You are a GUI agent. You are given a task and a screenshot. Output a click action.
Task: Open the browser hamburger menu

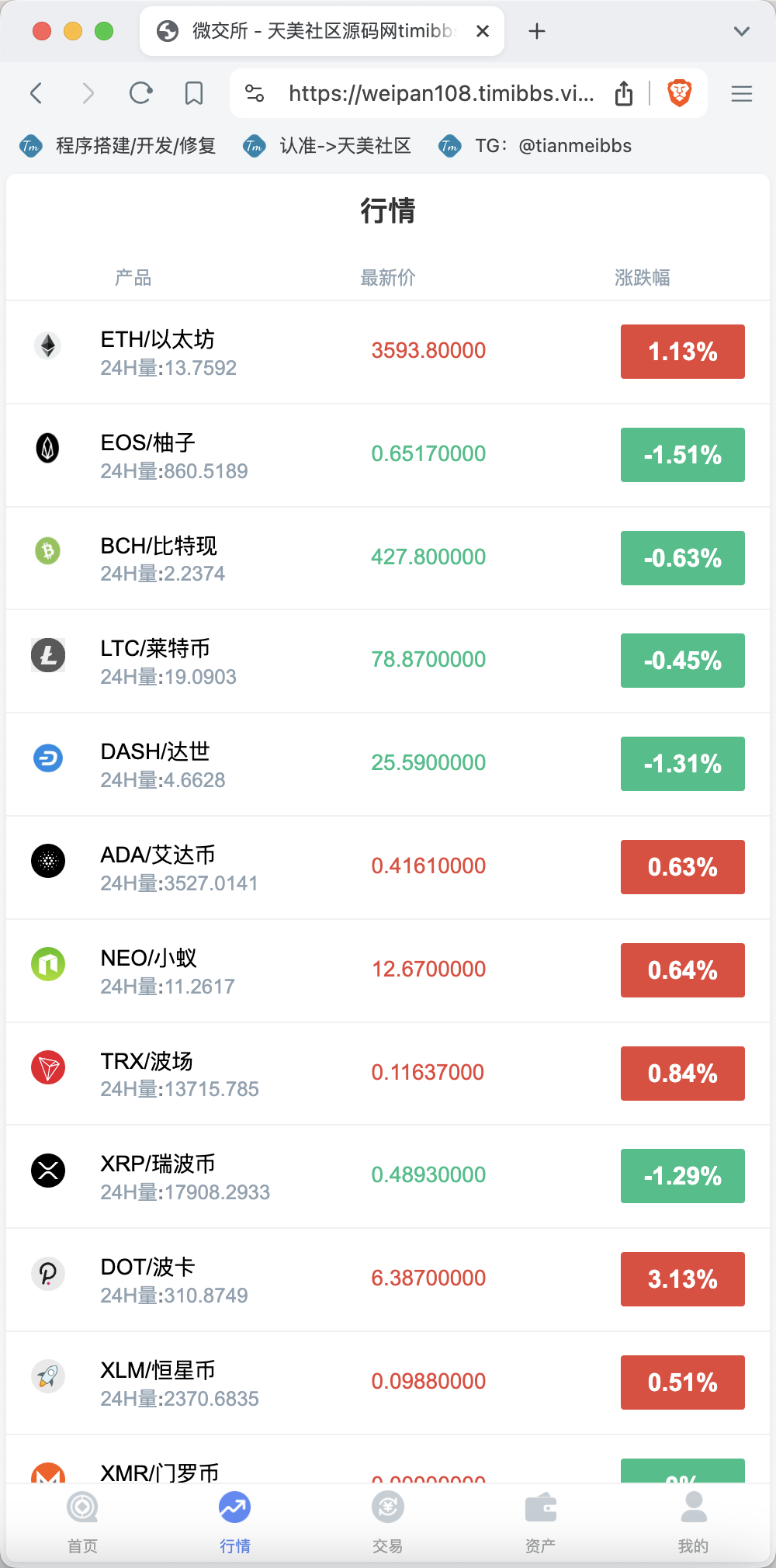[742, 94]
